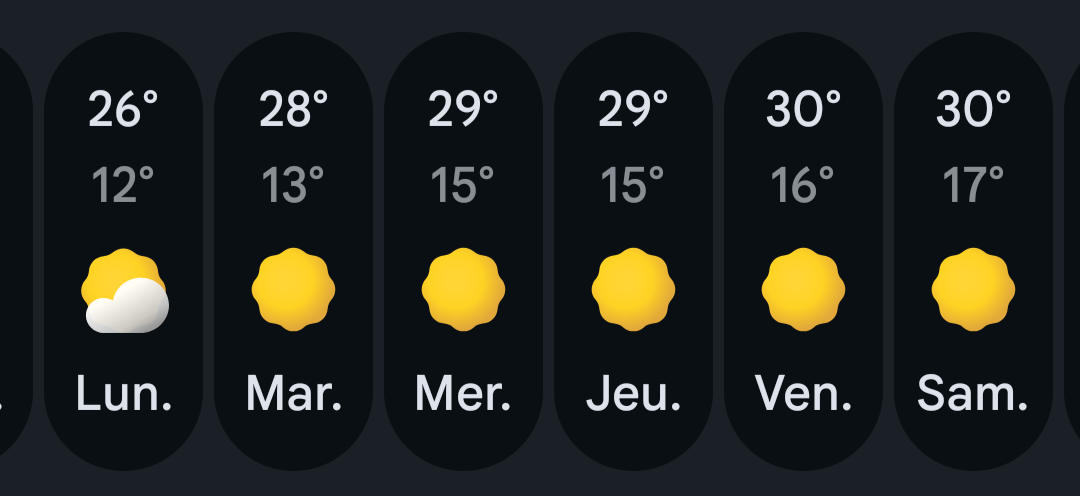The width and height of the screenshot is (1080, 496).
Task: Show Ven. weather details
Action: (803, 250)
